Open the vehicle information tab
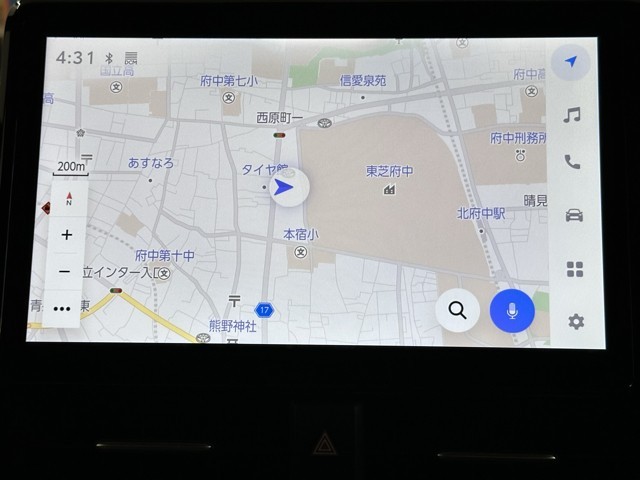This screenshot has width=640, height=480. [573, 215]
